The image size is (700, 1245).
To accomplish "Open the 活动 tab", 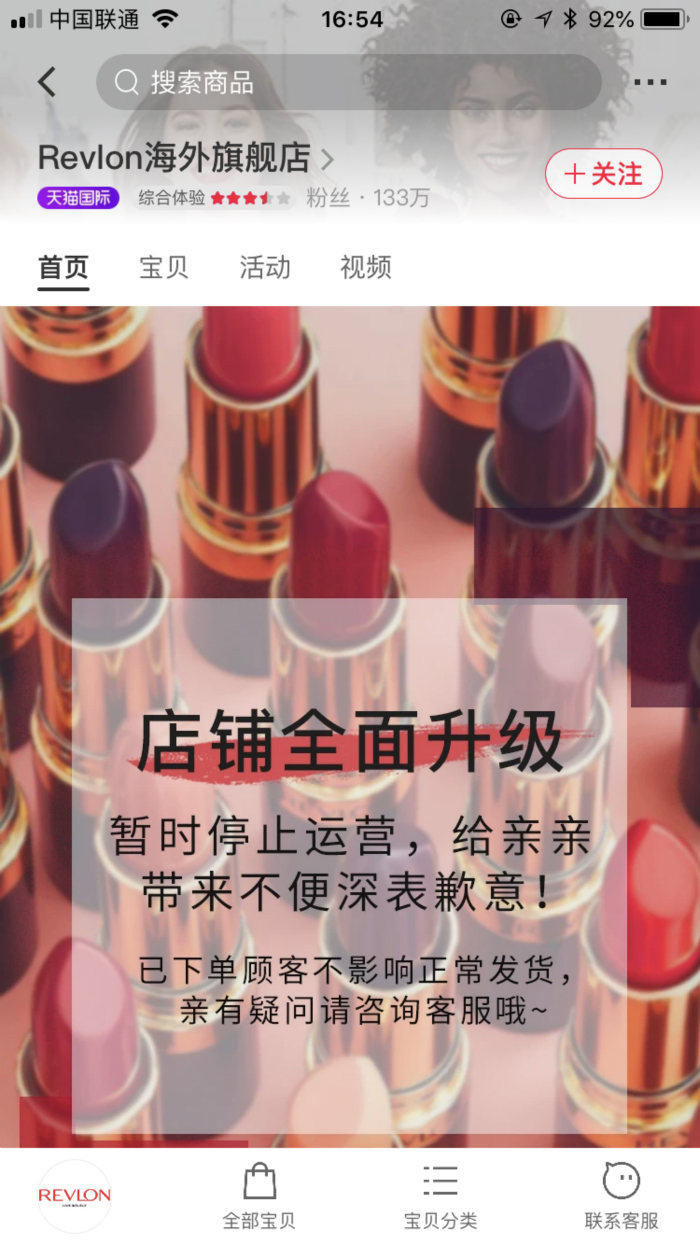I will (x=265, y=267).
